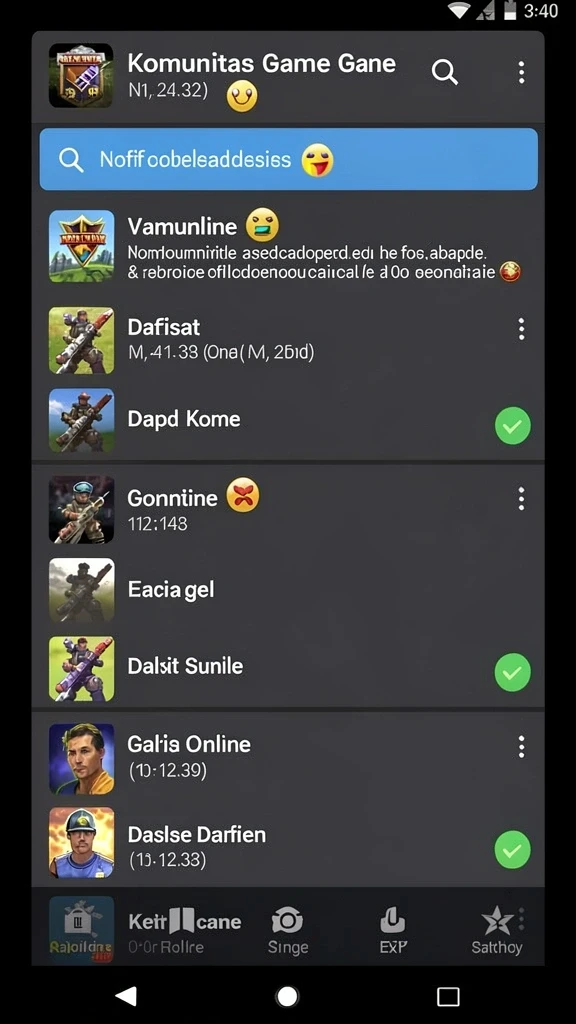Switch to the Singe tab

287,932
